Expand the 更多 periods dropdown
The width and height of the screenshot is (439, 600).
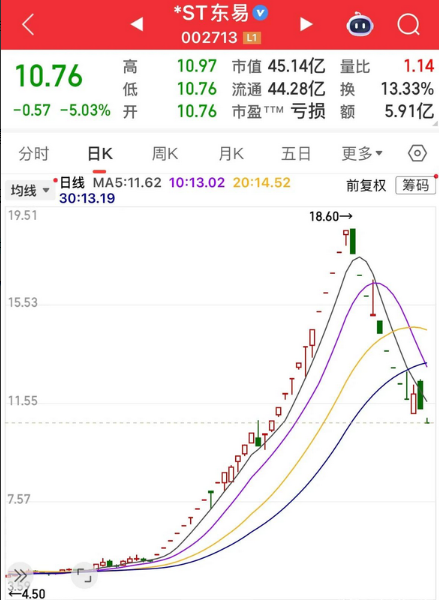pos(362,154)
